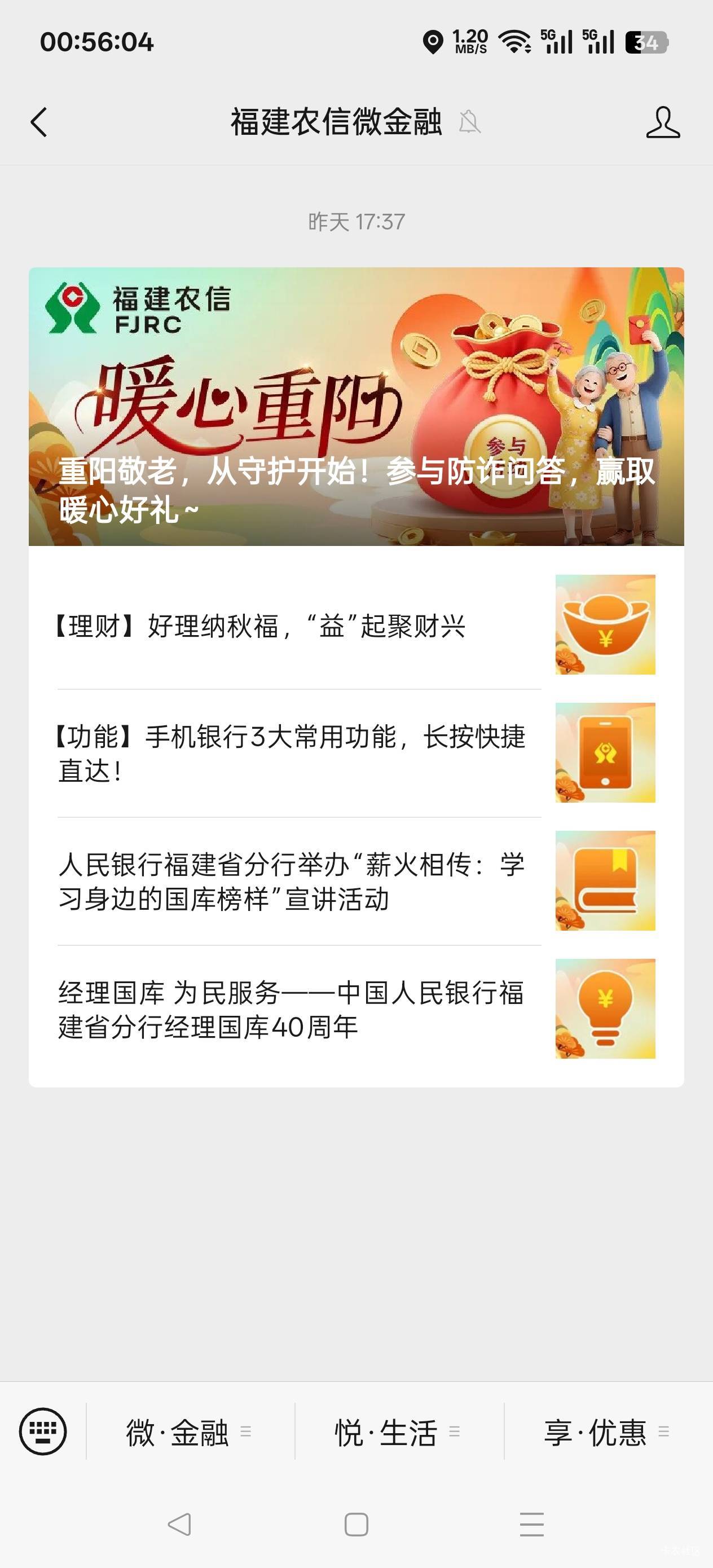Open the account profile icon
This screenshot has height=1568, width=713.
[662, 122]
